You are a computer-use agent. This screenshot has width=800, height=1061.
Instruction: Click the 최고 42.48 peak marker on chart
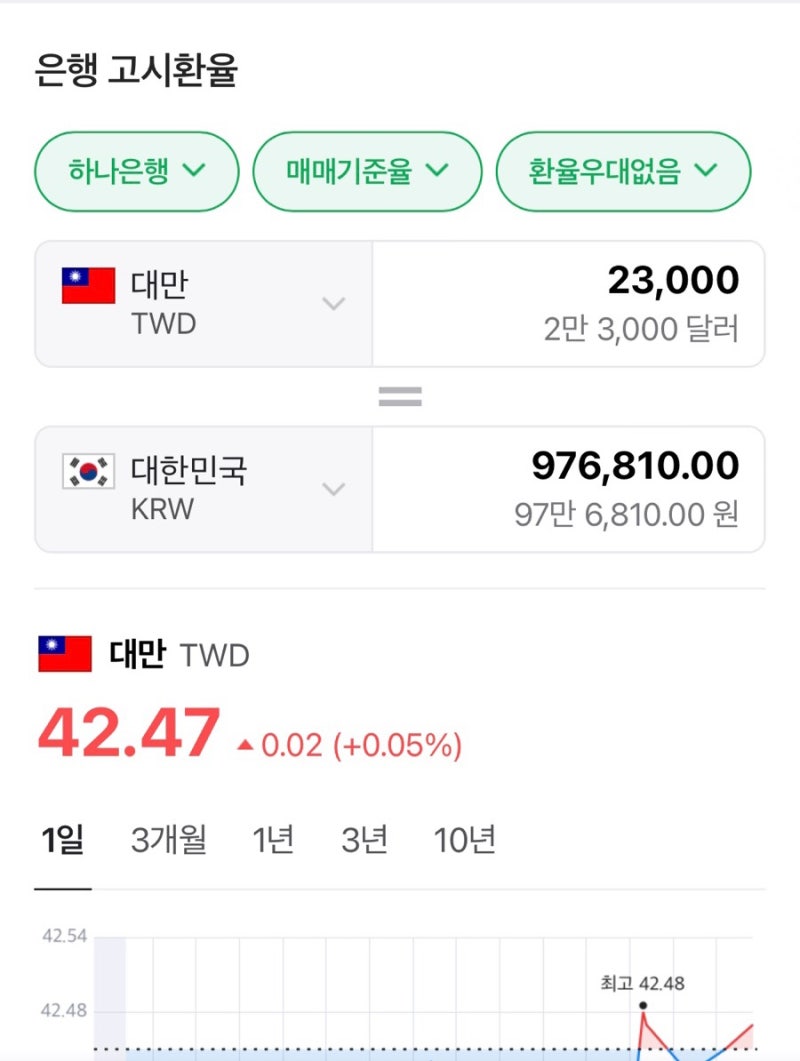pyautogui.click(x=645, y=1004)
